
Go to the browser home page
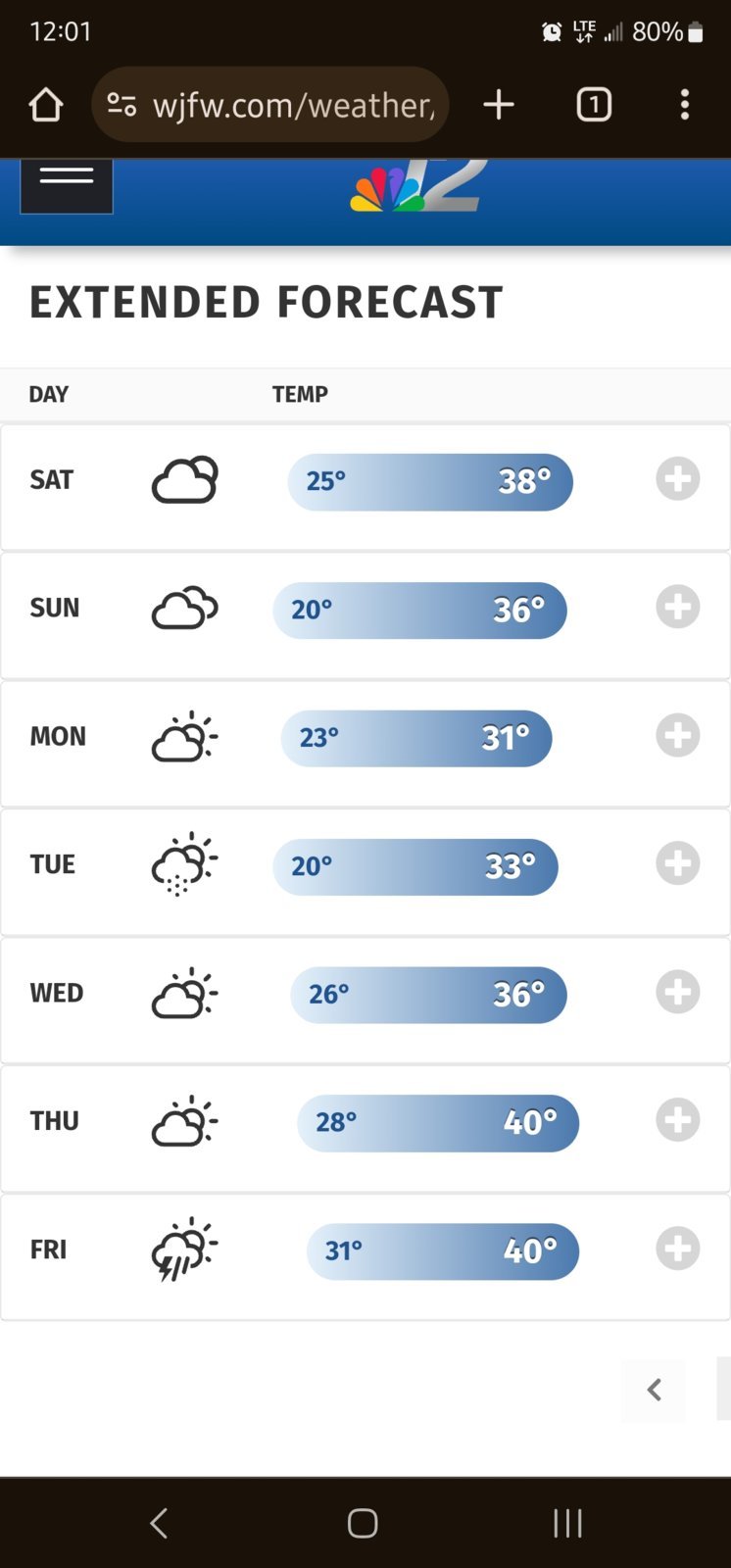pyautogui.click(x=46, y=105)
